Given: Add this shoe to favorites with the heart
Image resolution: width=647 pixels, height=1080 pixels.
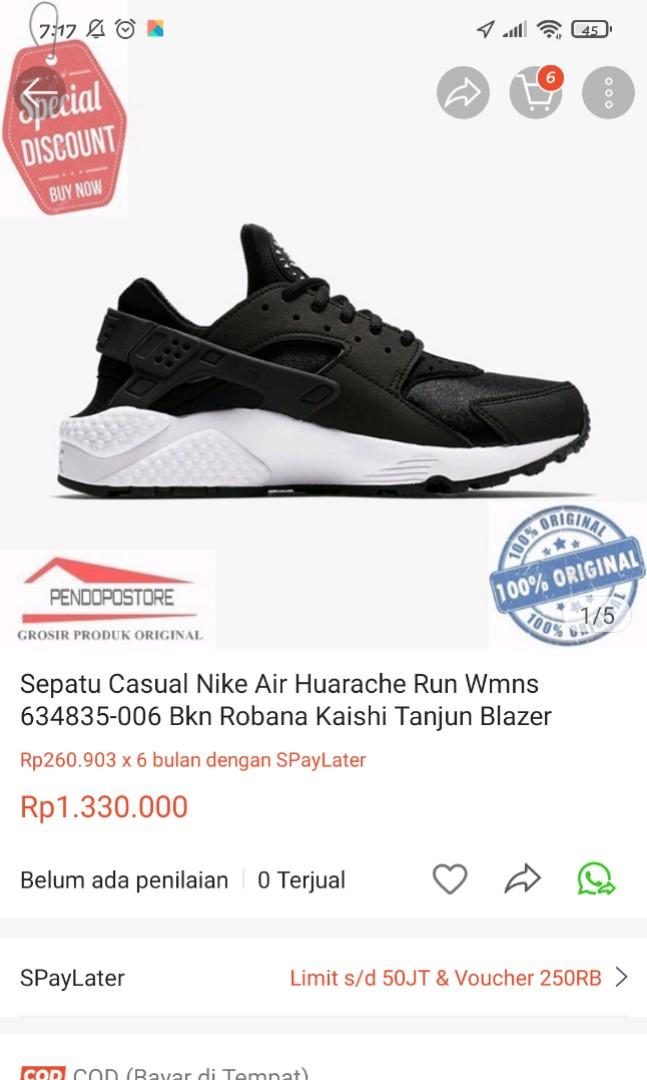Looking at the screenshot, I should click(450, 879).
